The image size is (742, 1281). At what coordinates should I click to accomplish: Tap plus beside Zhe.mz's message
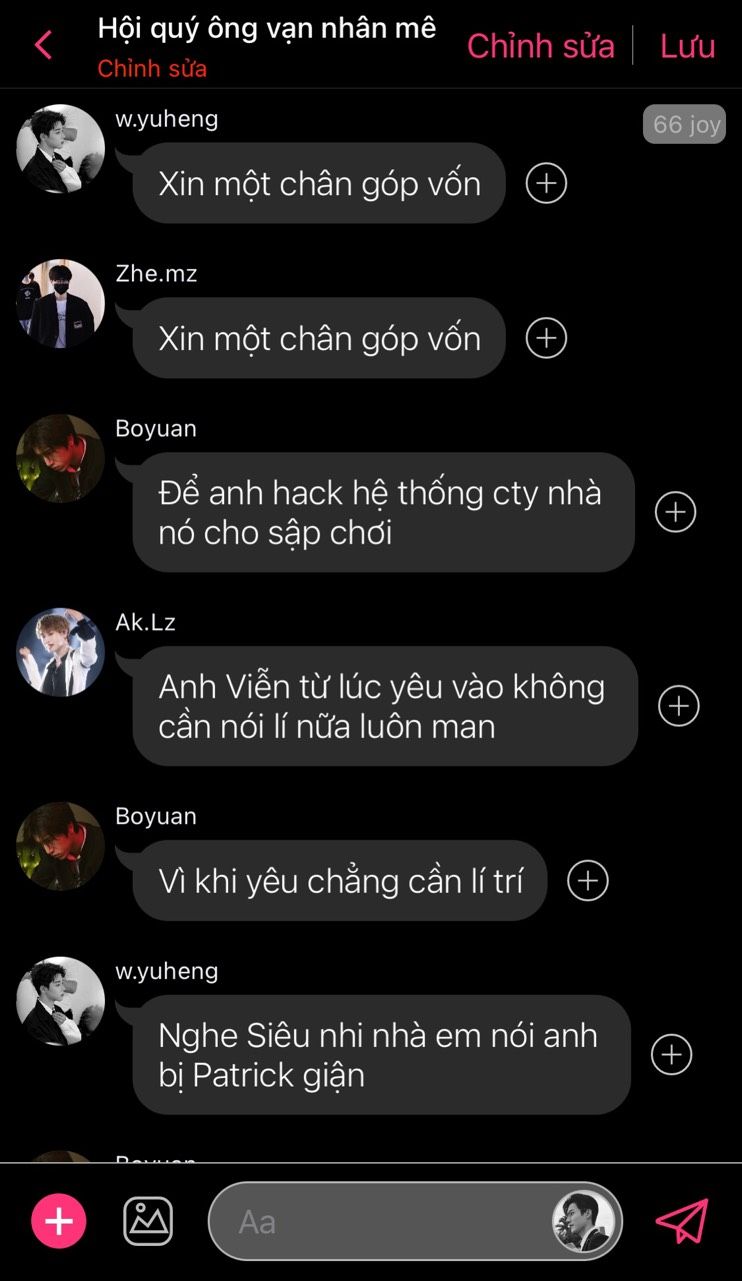(546, 338)
